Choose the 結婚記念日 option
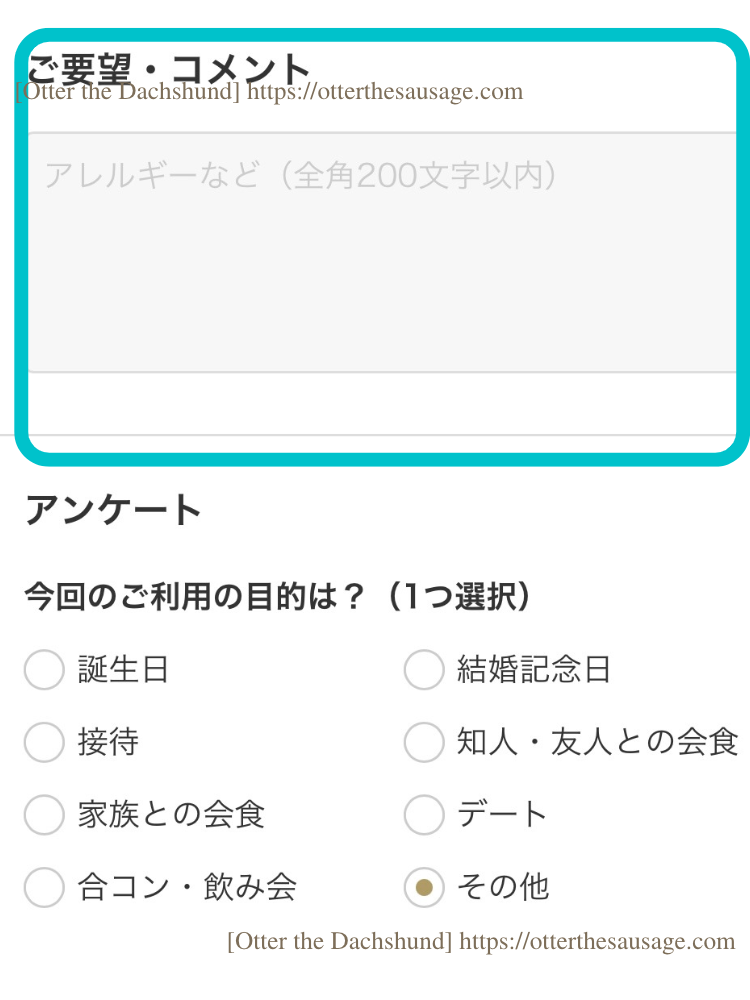 [424, 670]
